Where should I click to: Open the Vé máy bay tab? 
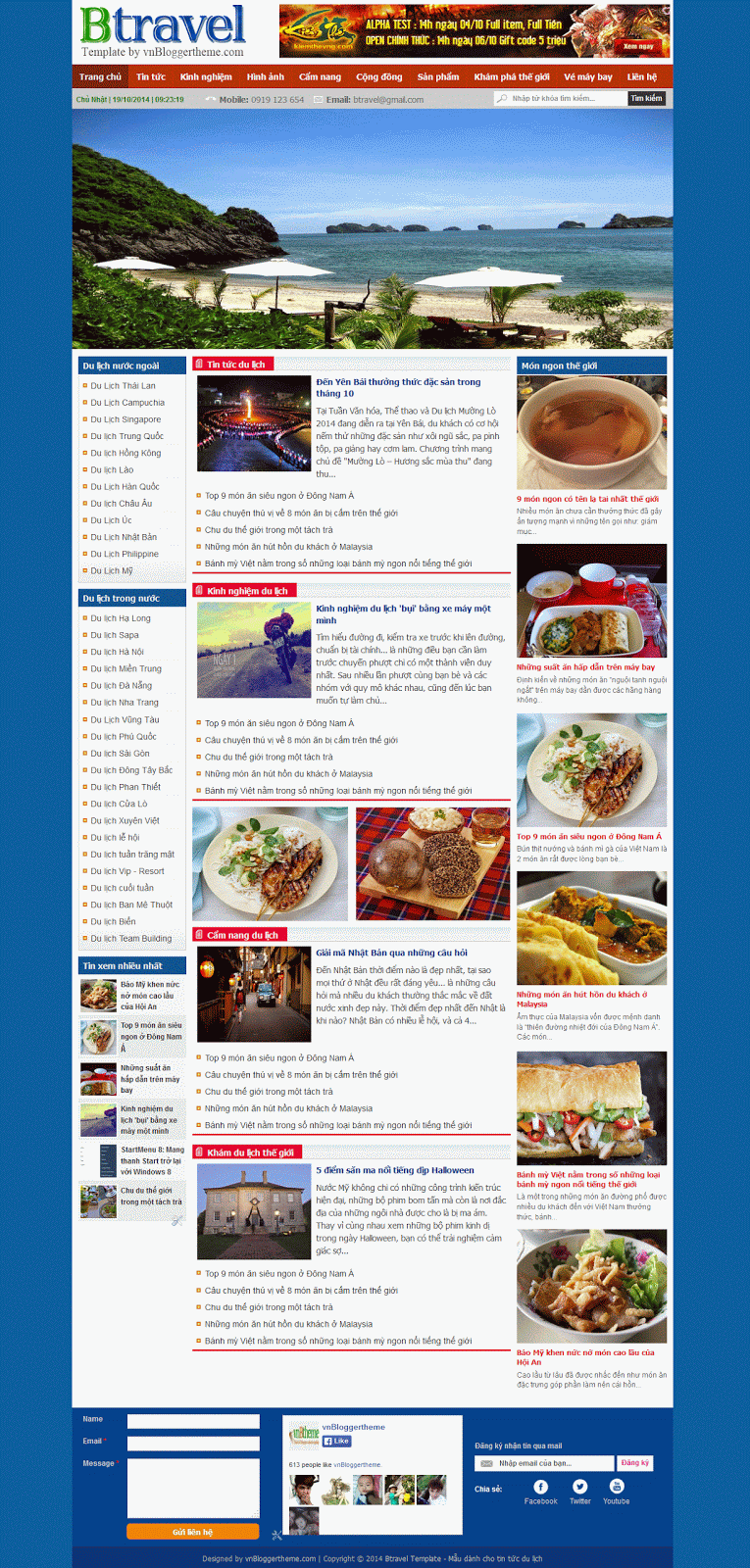587,77
